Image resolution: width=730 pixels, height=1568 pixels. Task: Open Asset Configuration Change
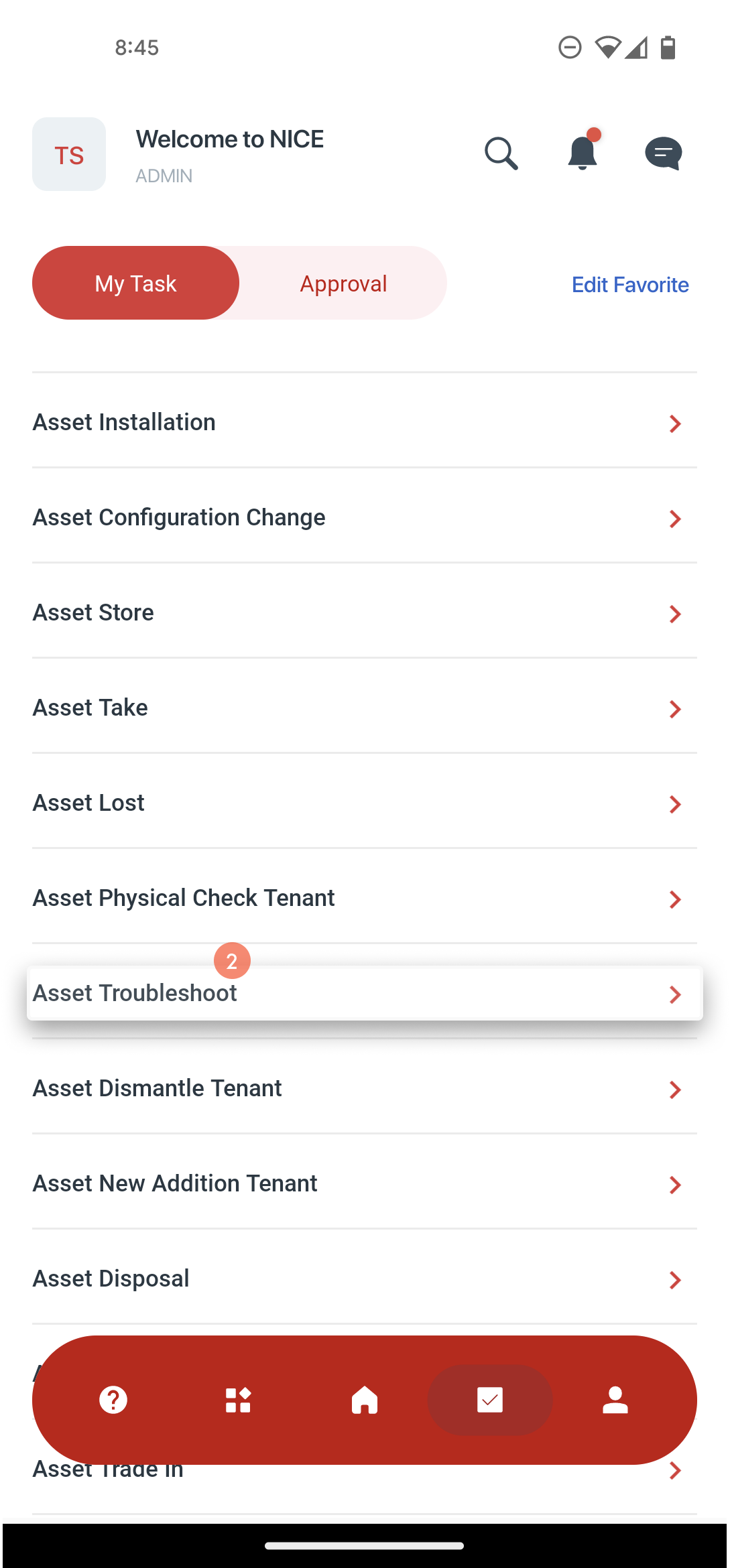(x=365, y=517)
